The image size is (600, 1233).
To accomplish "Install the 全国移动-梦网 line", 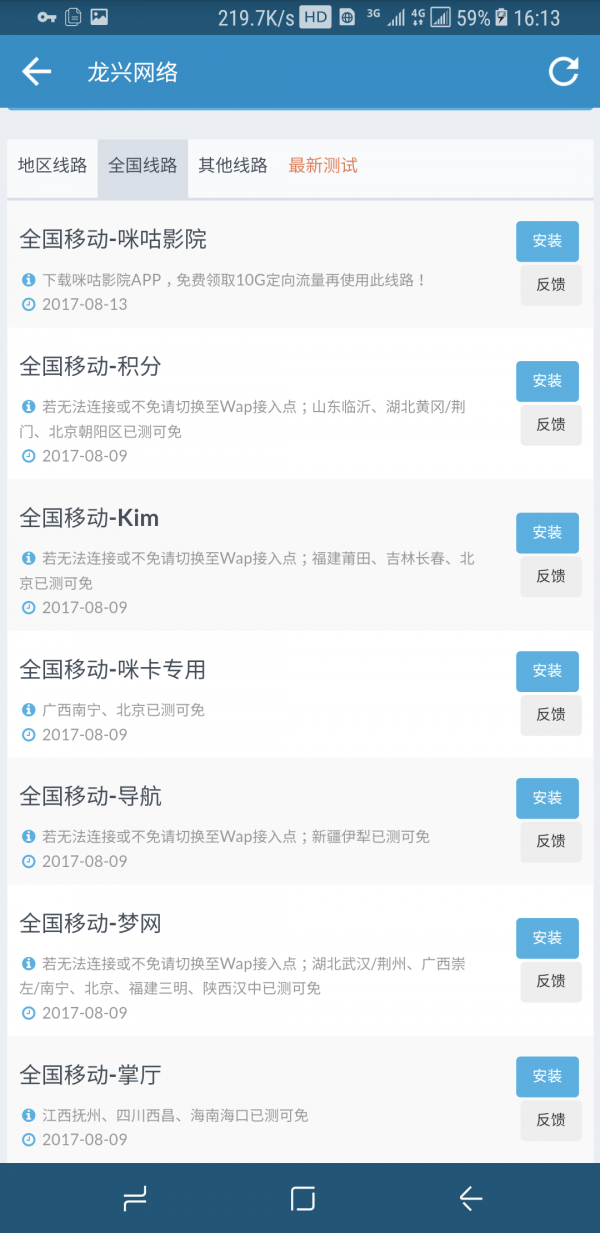I will 547,938.
